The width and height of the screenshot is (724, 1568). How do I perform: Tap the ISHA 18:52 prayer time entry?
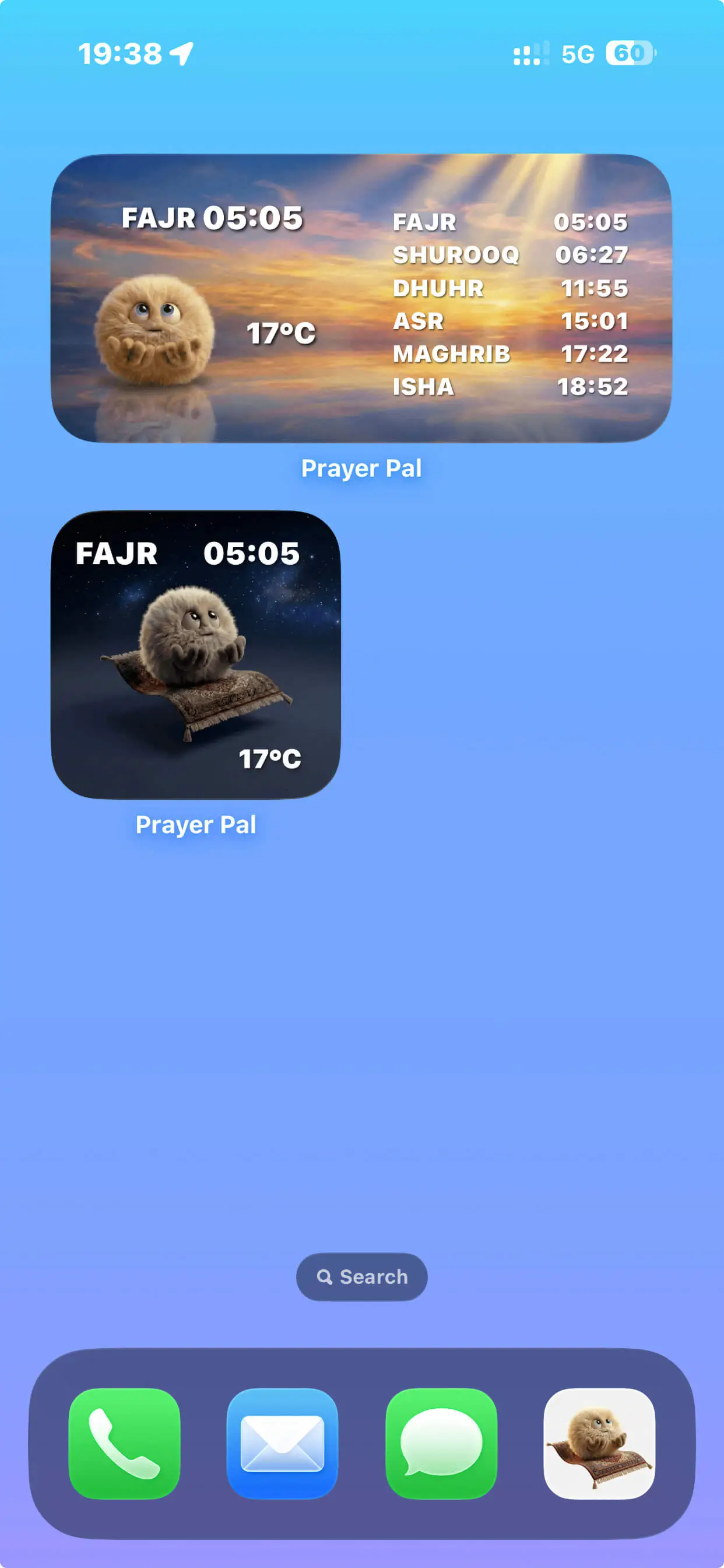click(x=510, y=386)
